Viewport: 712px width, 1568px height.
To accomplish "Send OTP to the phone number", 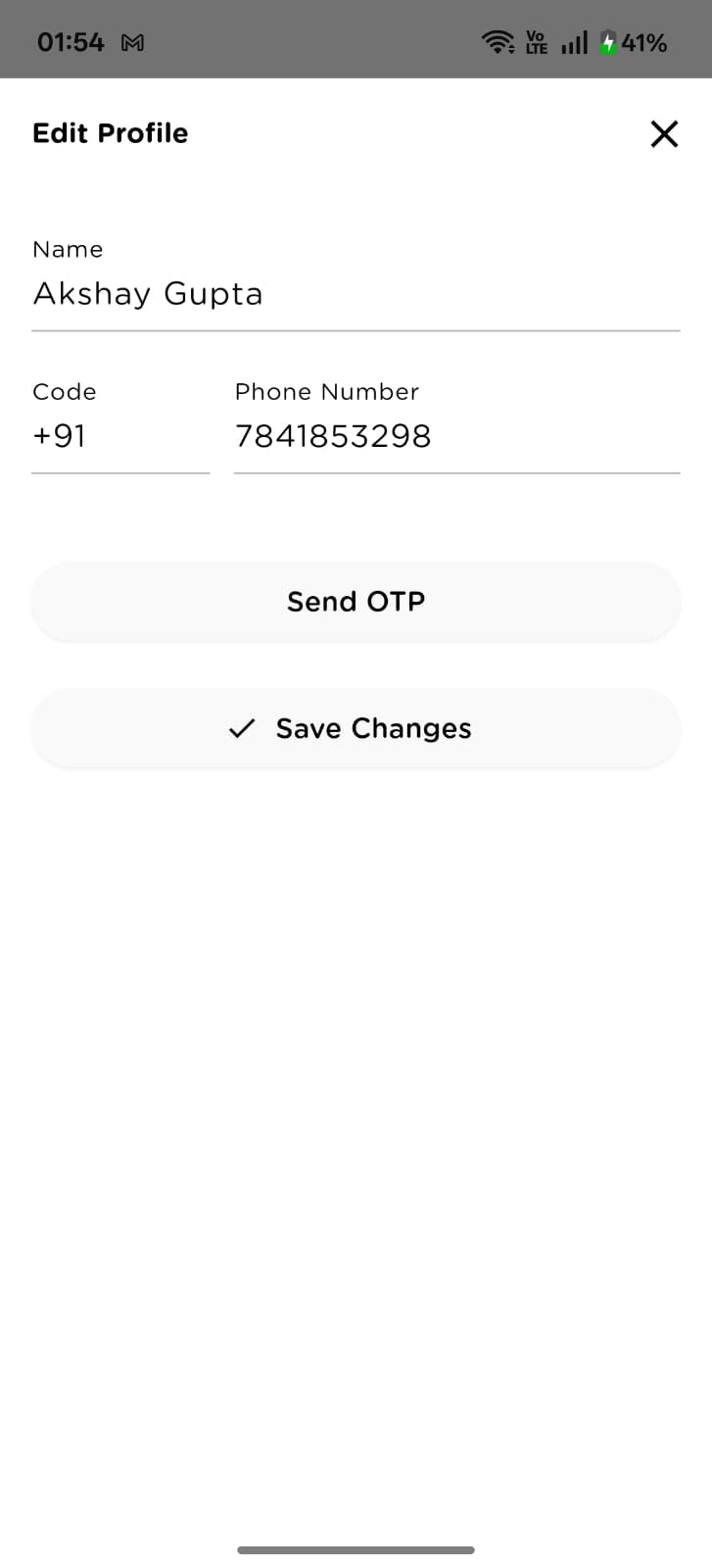I will (356, 602).
